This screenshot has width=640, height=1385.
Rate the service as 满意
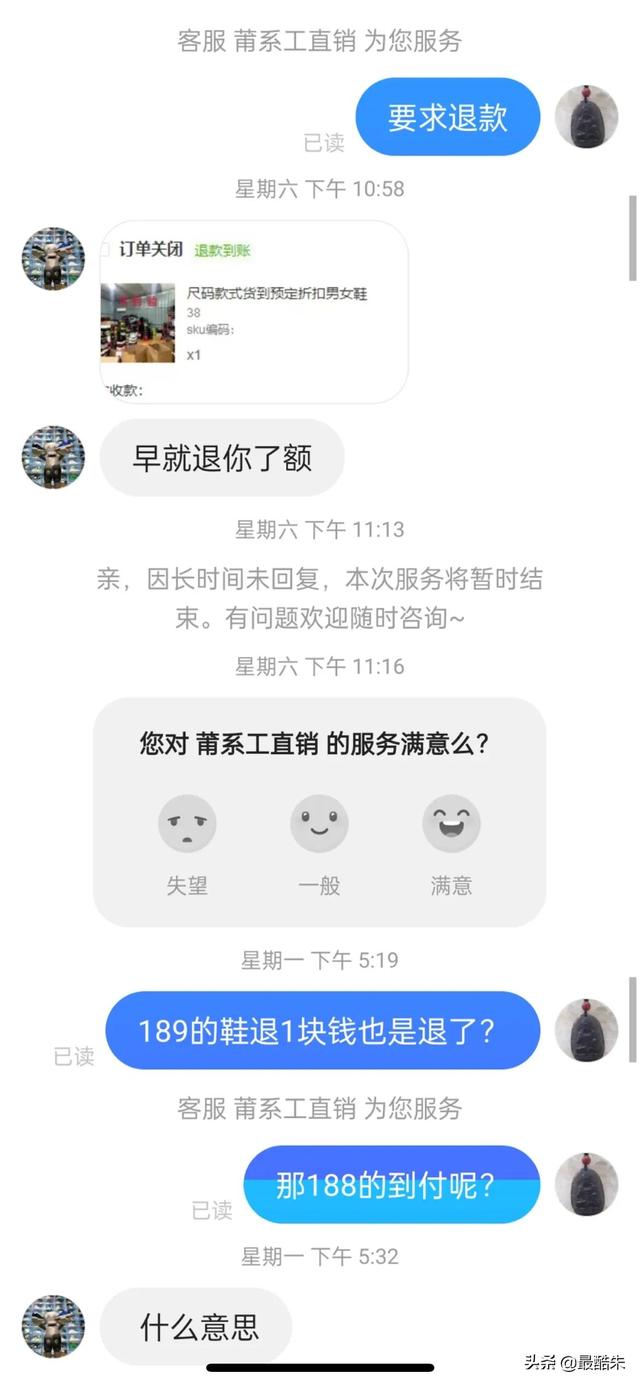(x=451, y=825)
